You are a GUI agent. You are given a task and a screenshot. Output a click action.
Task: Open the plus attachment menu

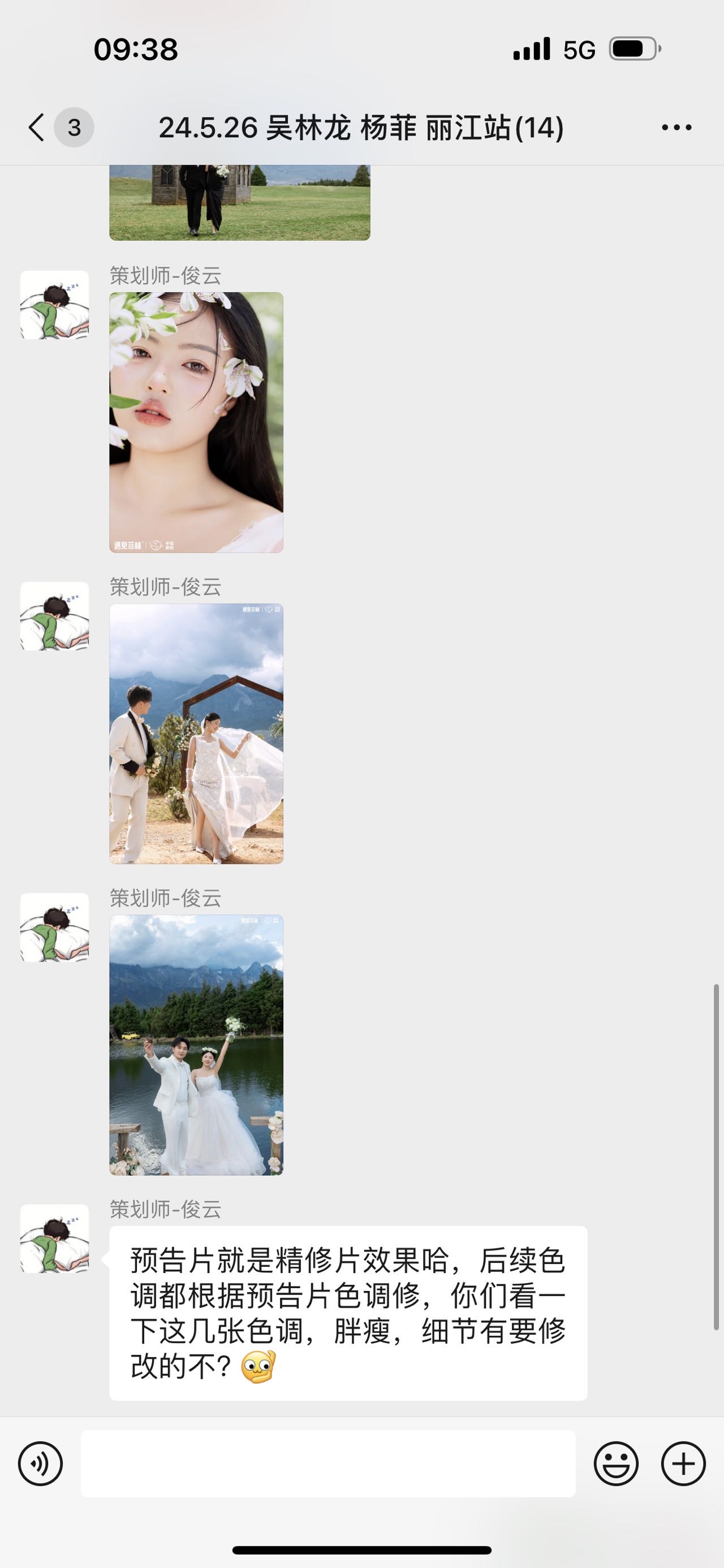[x=683, y=1463]
